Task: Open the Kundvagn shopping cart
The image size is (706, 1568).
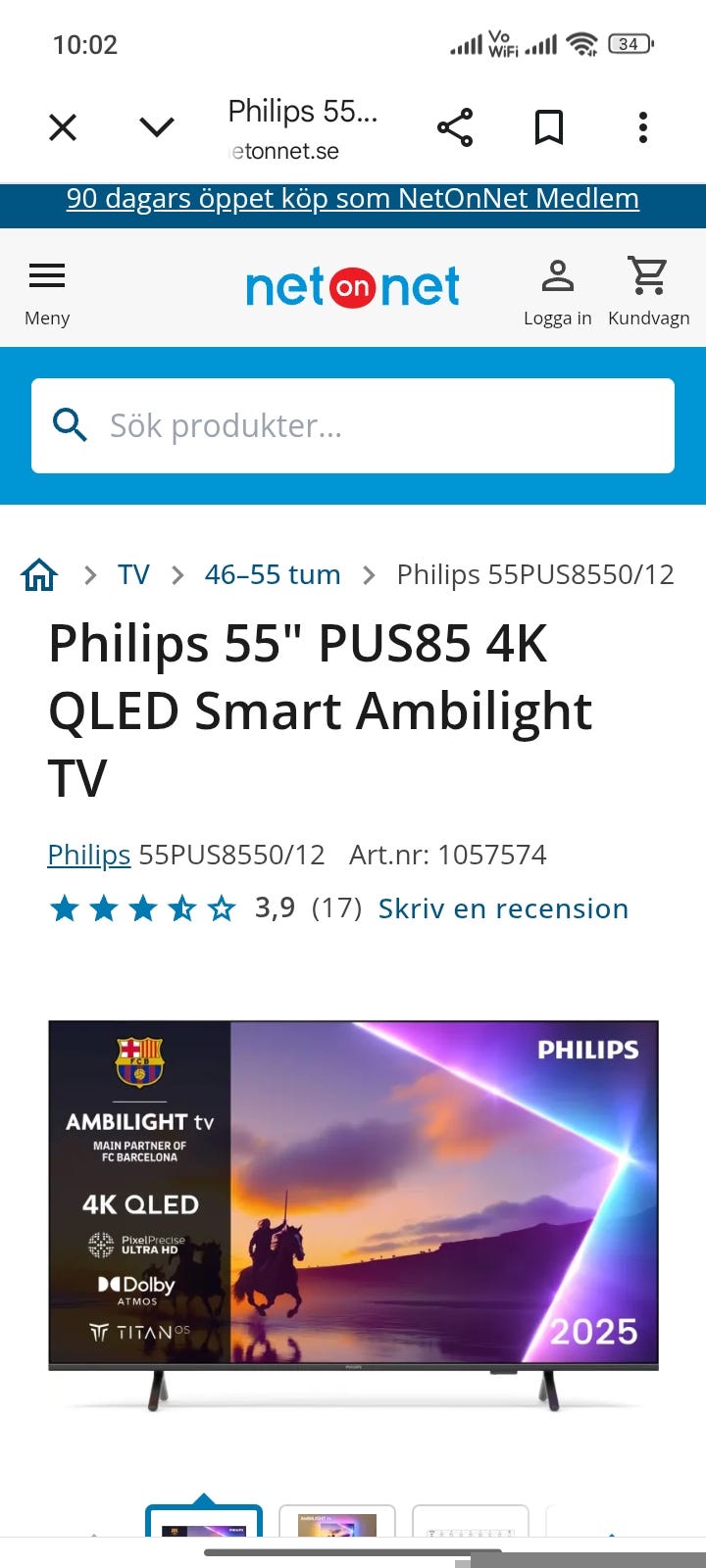Action: [x=648, y=291]
